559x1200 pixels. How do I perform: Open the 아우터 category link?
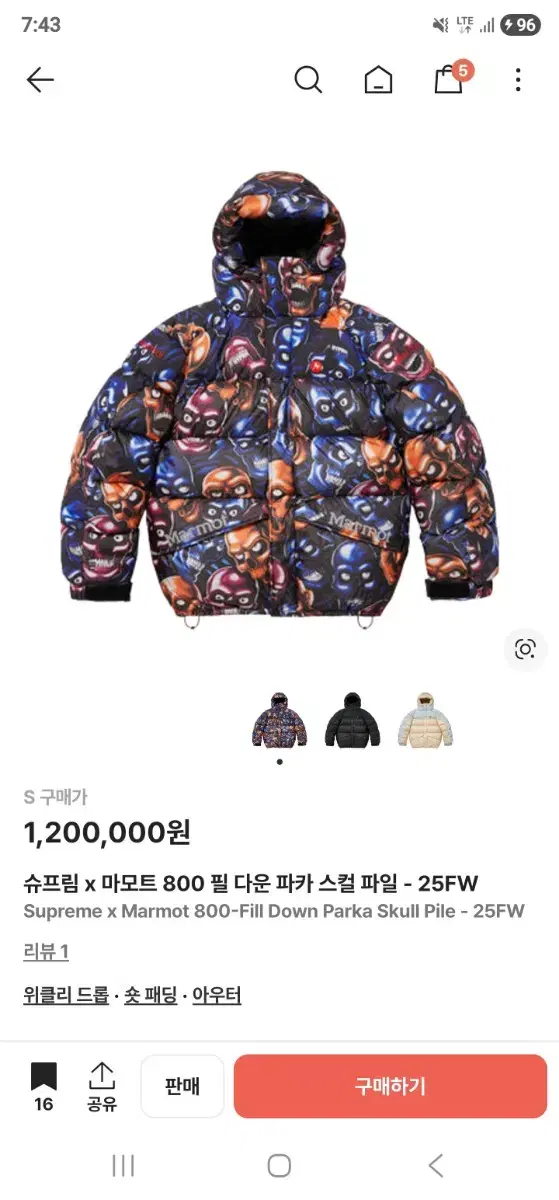coord(217,995)
